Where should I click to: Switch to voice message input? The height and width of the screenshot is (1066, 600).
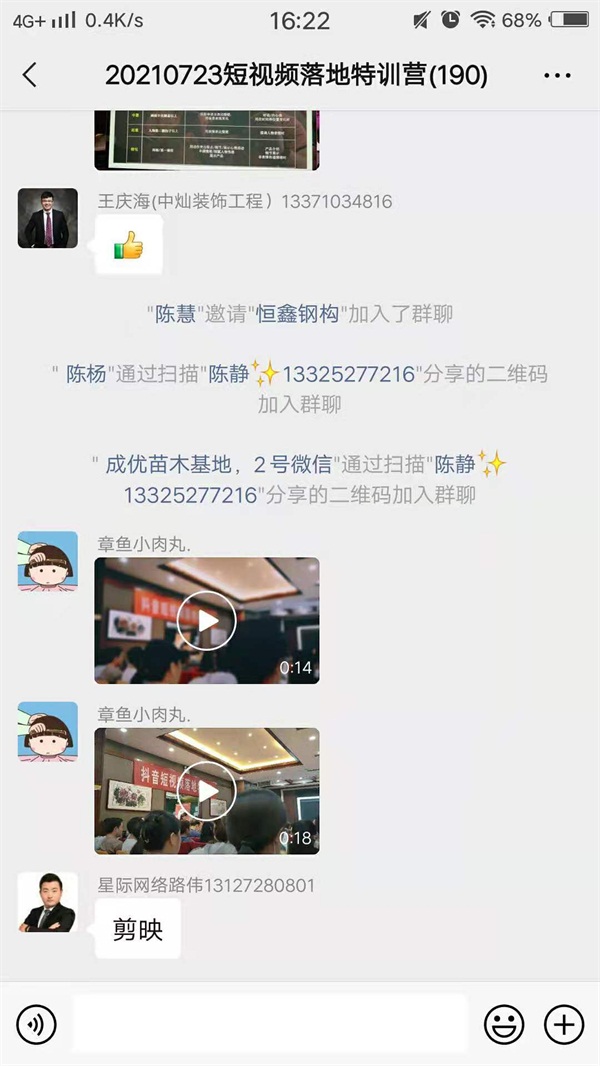[x=36, y=1024]
